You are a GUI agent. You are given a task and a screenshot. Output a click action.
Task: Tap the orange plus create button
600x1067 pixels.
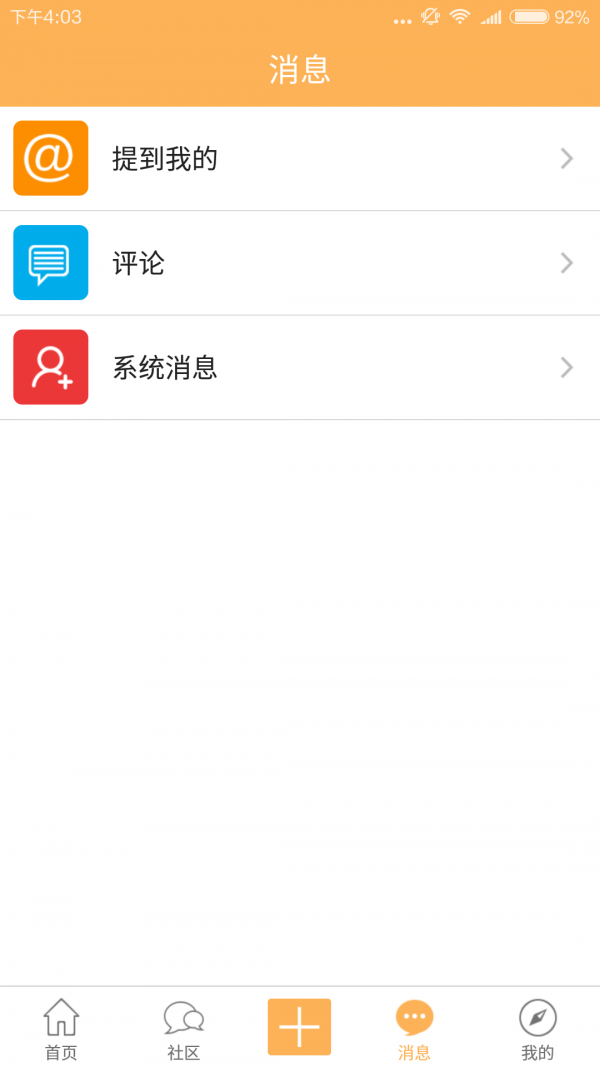coord(299,1027)
